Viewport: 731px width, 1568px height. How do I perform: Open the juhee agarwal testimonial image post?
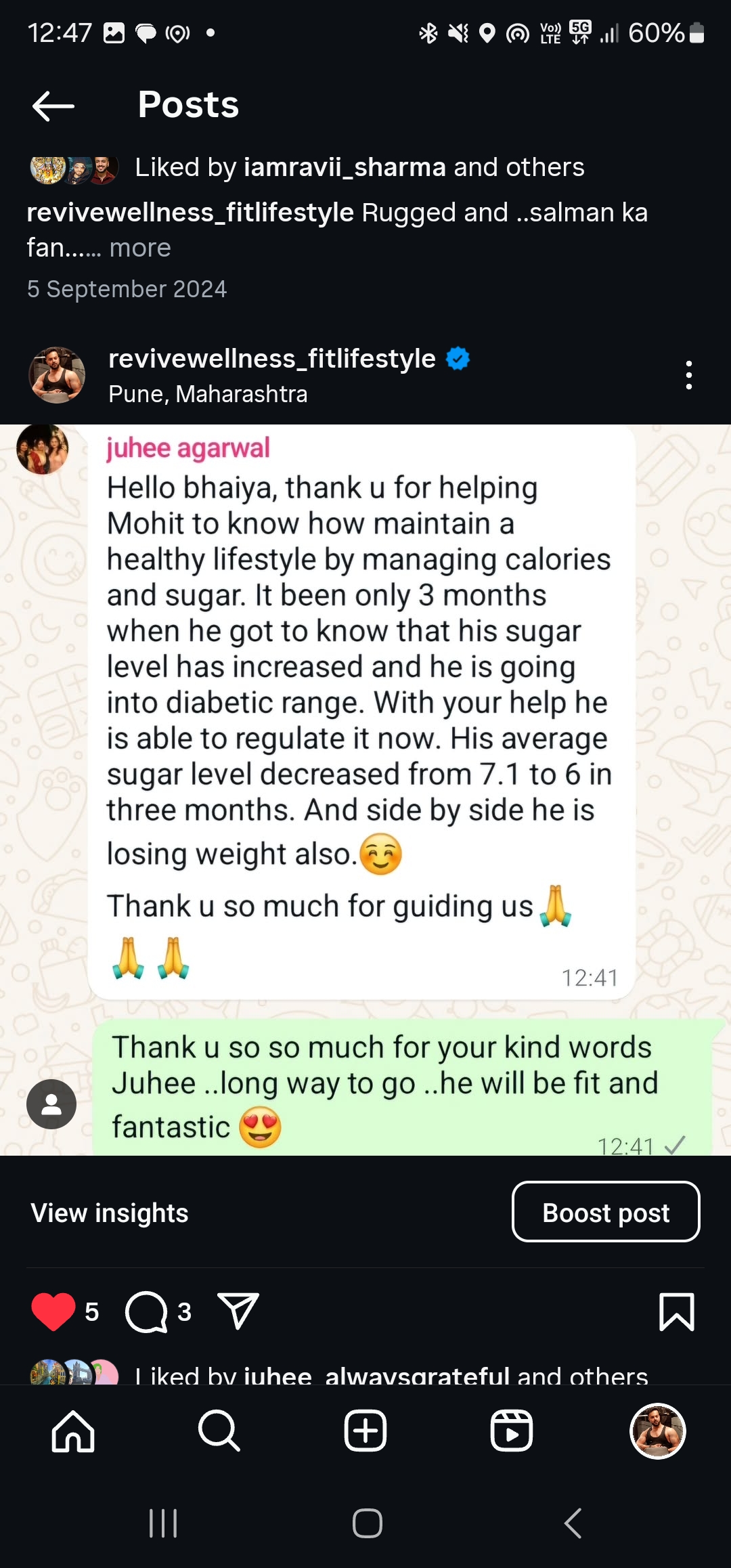pos(365,789)
